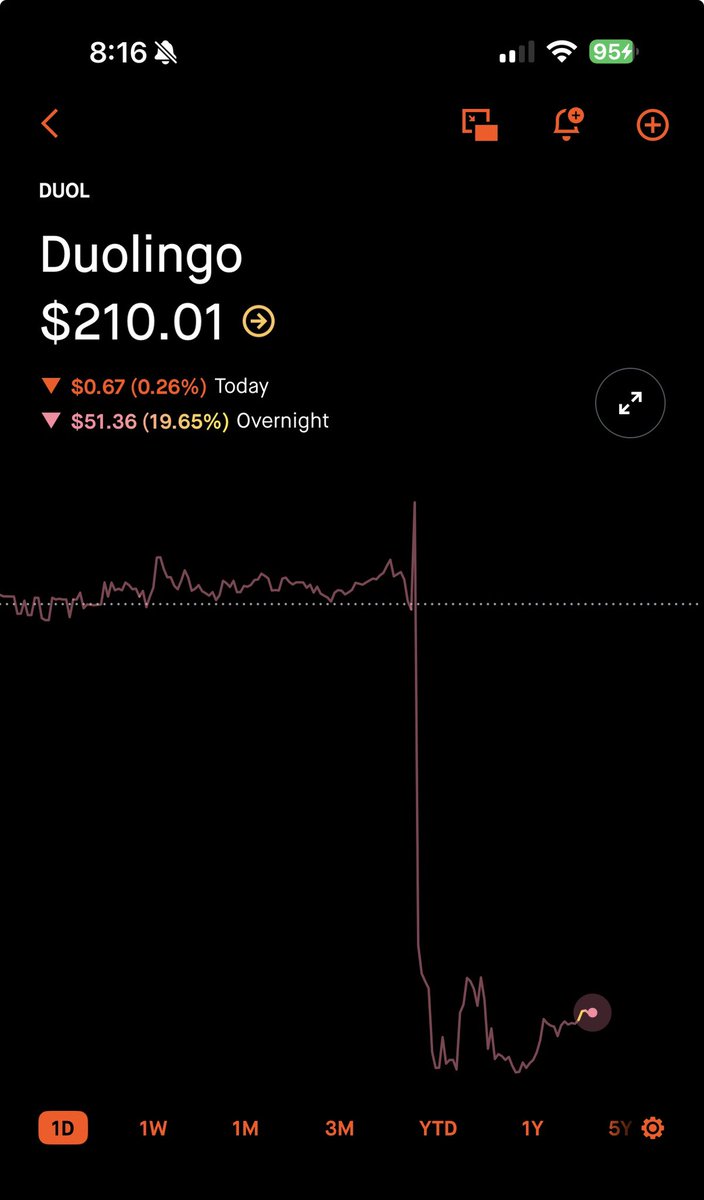The image size is (704, 1200).
Task: Open the picture-in-picture chart icon
Action: click(480, 124)
